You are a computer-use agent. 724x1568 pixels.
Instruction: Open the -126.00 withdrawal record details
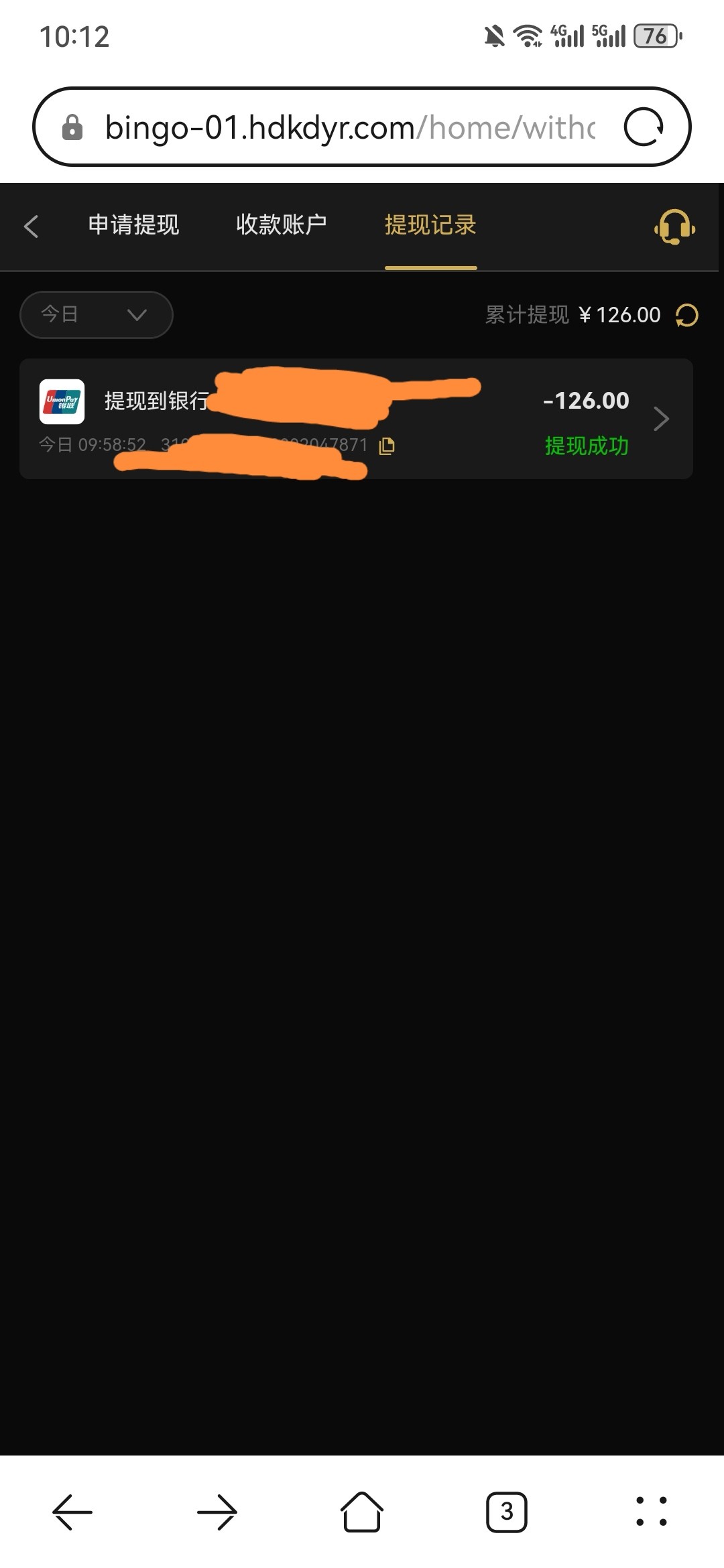tap(661, 419)
